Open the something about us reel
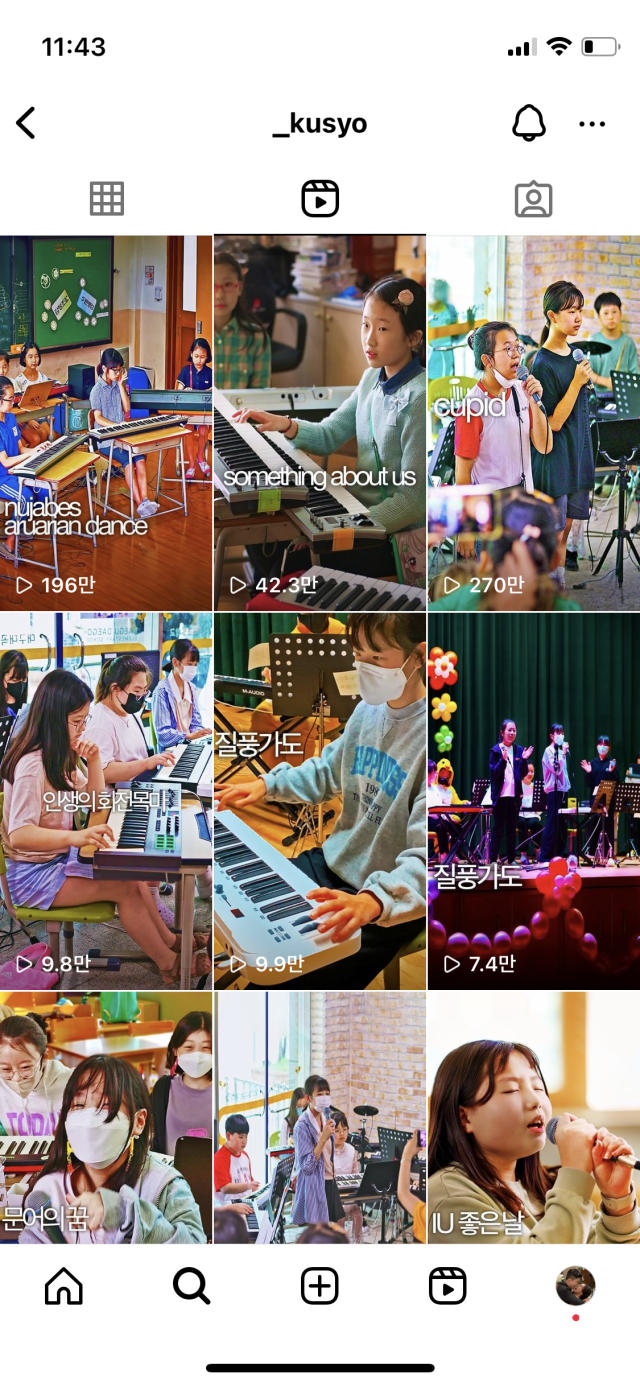 pos(320,422)
